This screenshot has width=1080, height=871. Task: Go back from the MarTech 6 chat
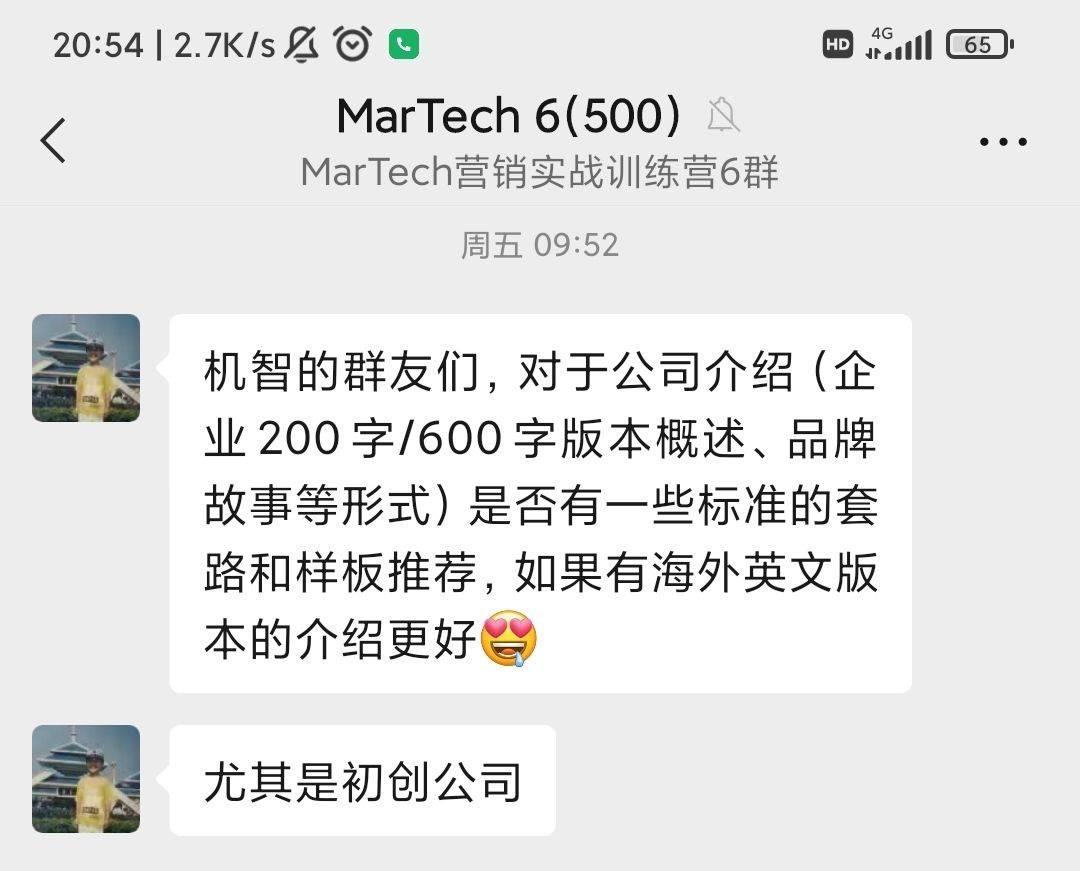(x=54, y=140)
